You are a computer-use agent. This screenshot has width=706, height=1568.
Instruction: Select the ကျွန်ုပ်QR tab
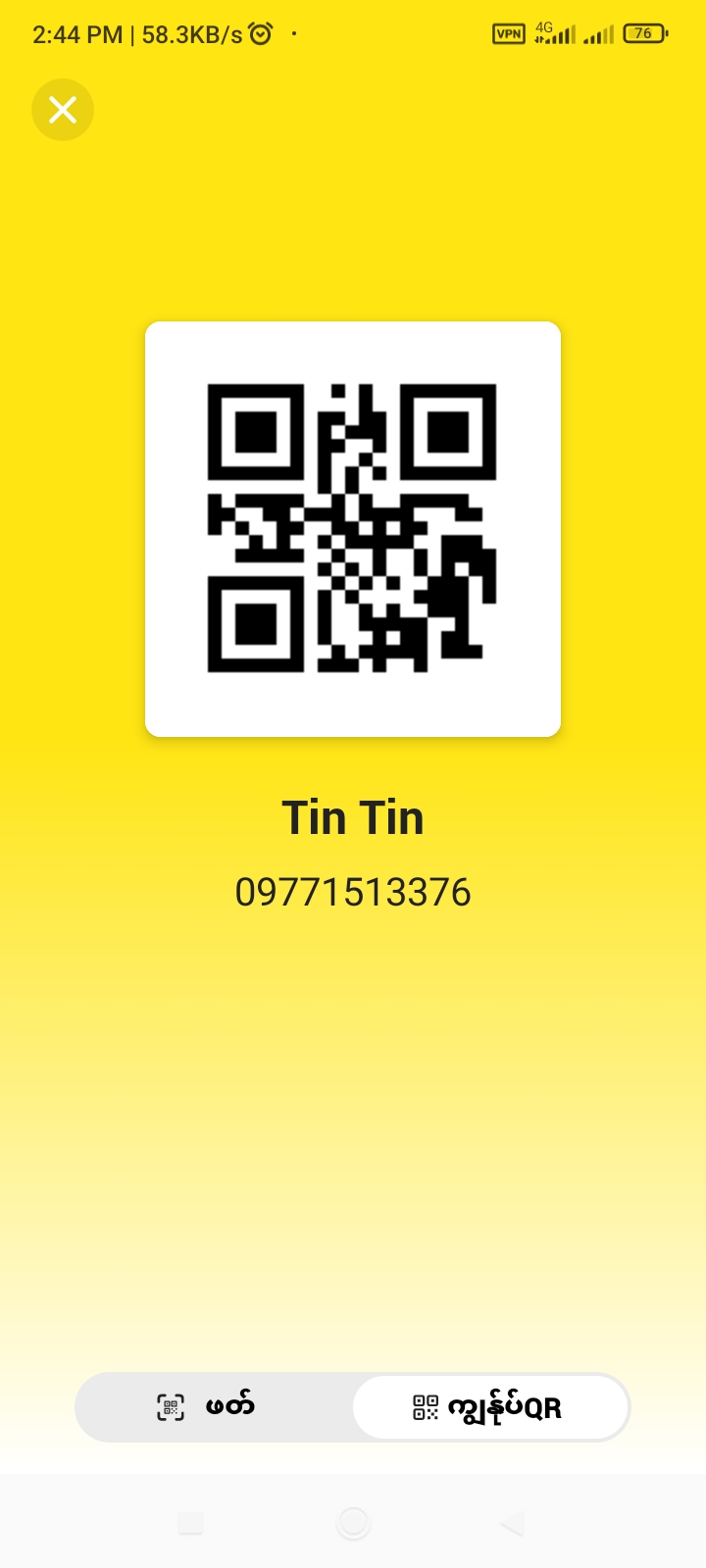click(490, 1407)
